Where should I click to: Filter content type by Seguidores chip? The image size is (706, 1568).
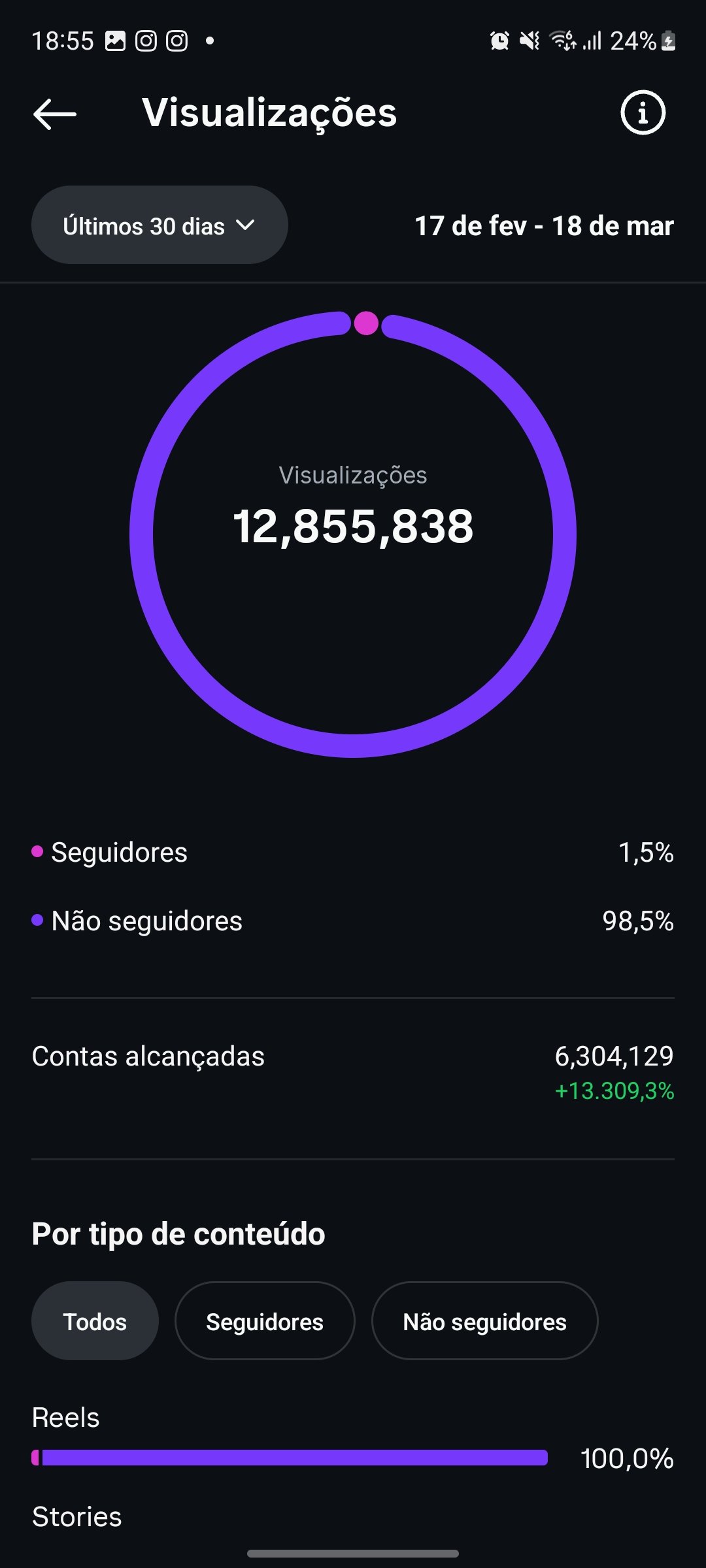pyautogui.click(x=265, y=1321)
